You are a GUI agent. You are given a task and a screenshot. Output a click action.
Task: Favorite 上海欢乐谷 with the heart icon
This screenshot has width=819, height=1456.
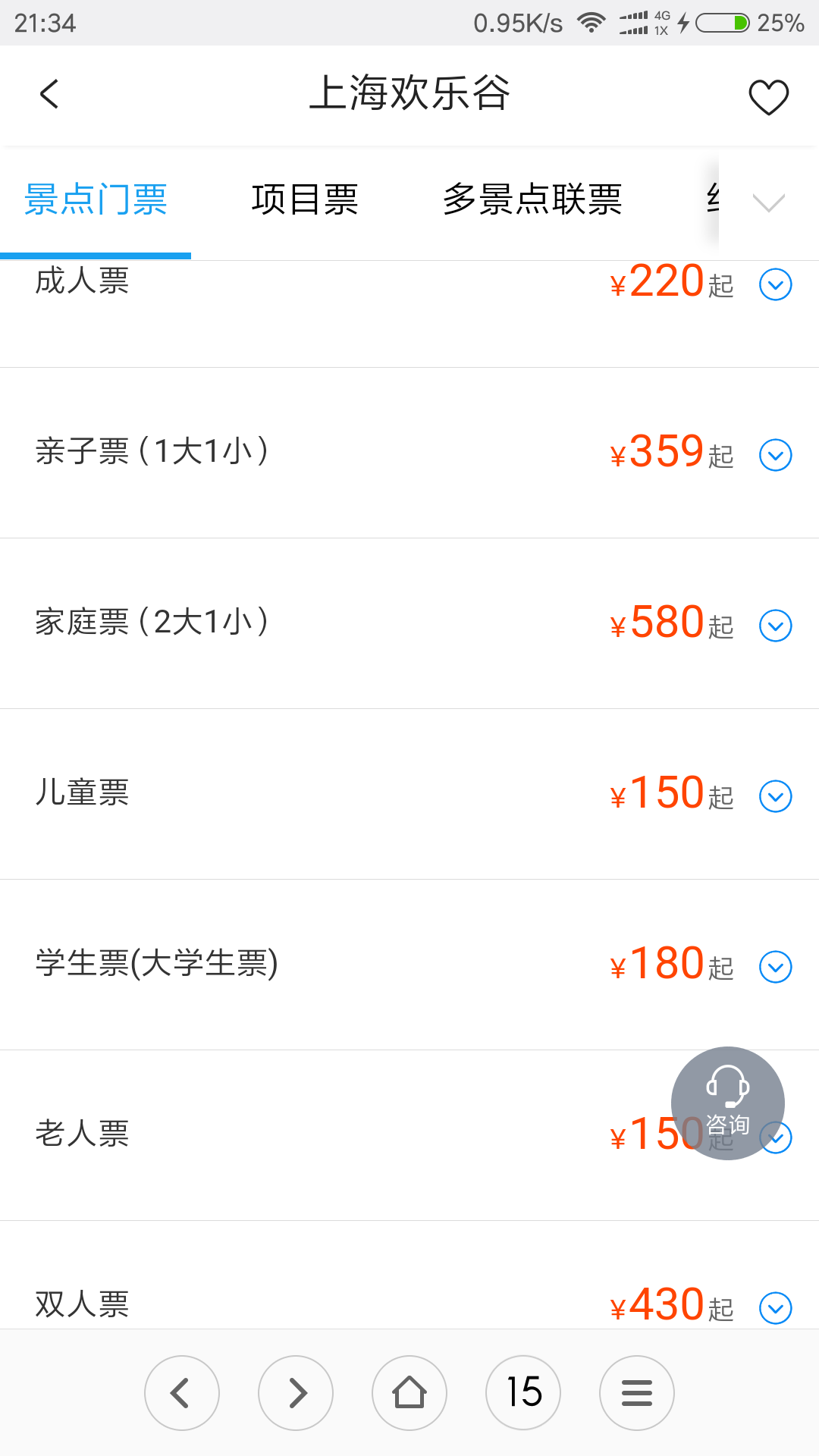[x=768, y=96]
